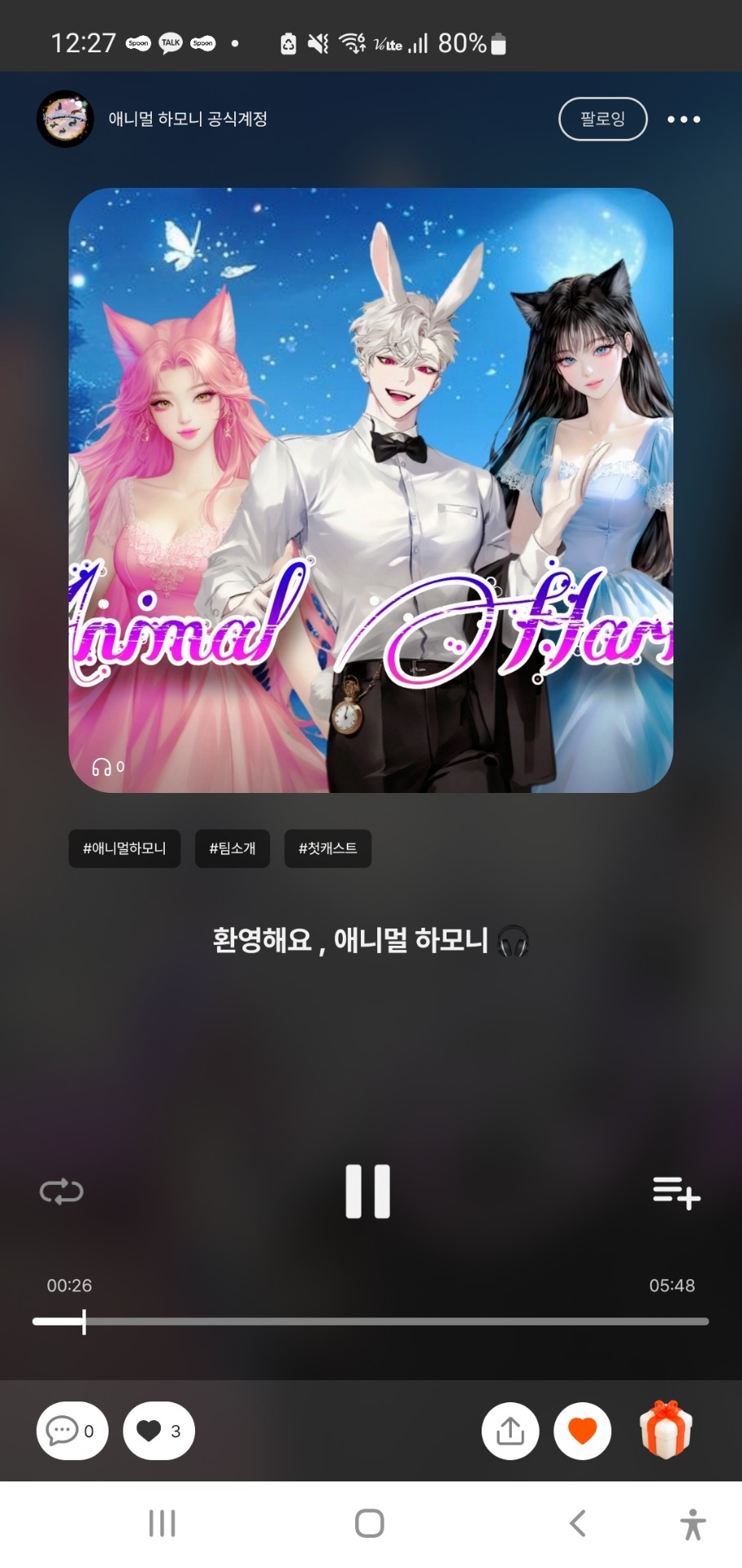Go back with the system back button
The width and height of the screenshot is (742, 1568).
577,1523
